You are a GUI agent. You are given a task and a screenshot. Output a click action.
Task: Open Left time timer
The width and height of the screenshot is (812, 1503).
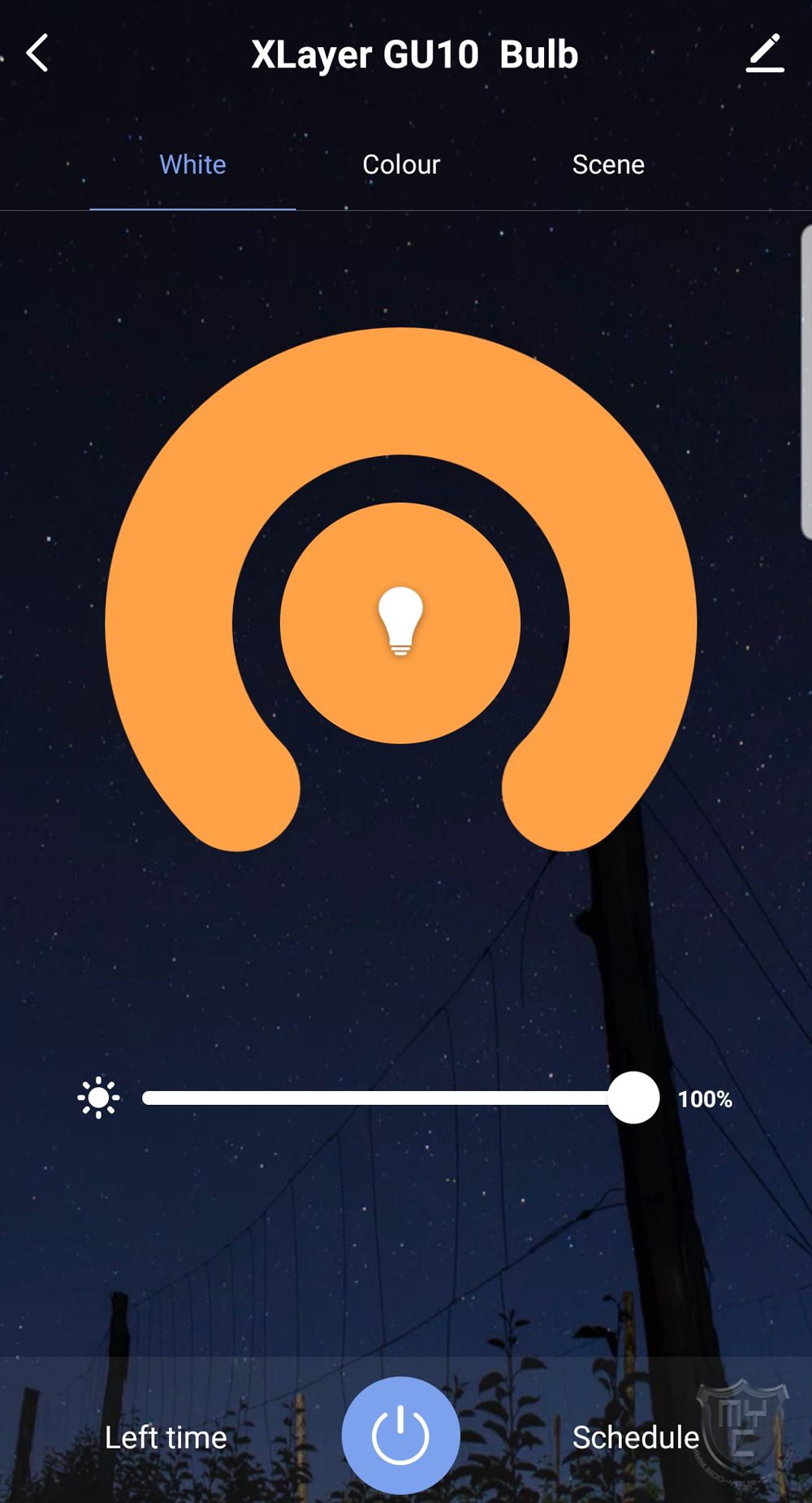tap(166, 1437)
